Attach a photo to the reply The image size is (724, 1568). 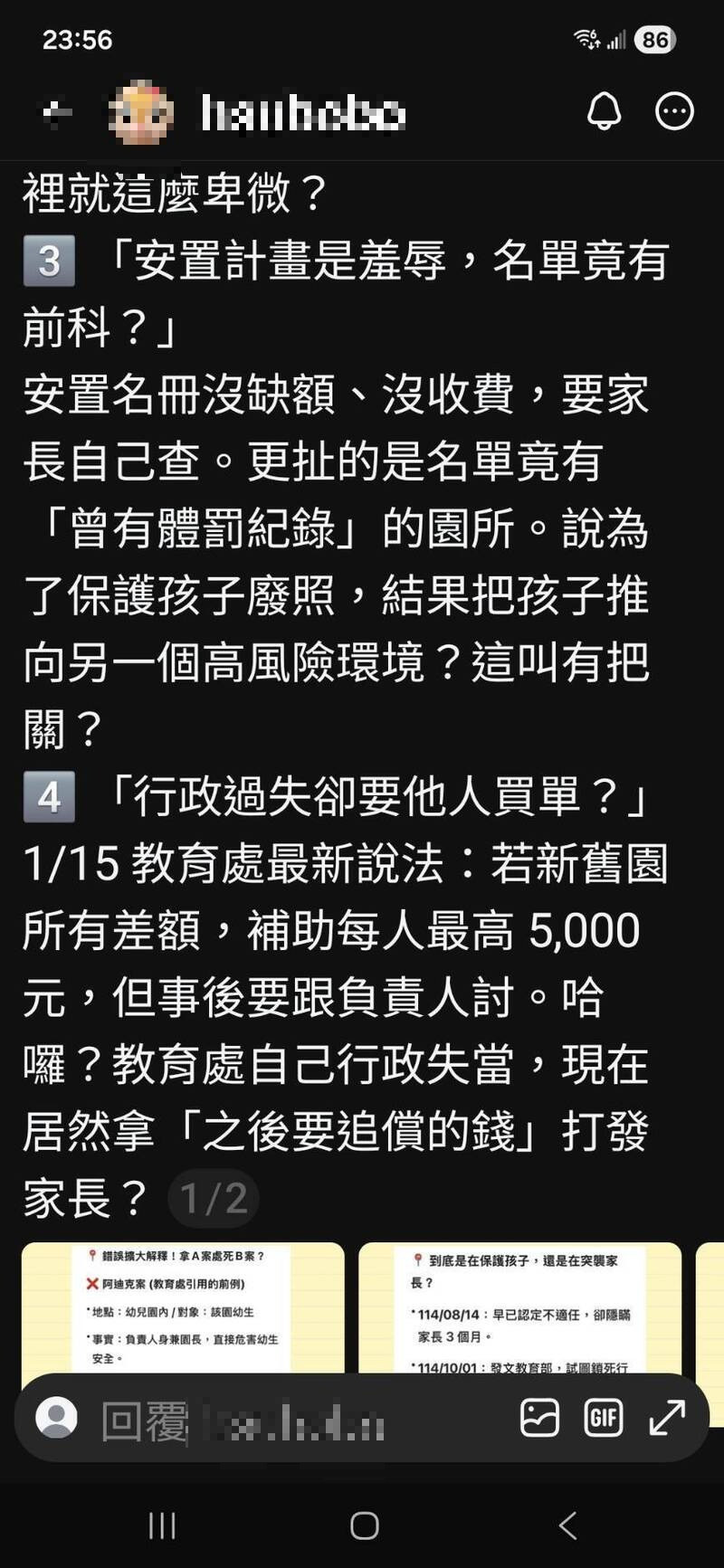539,1418
